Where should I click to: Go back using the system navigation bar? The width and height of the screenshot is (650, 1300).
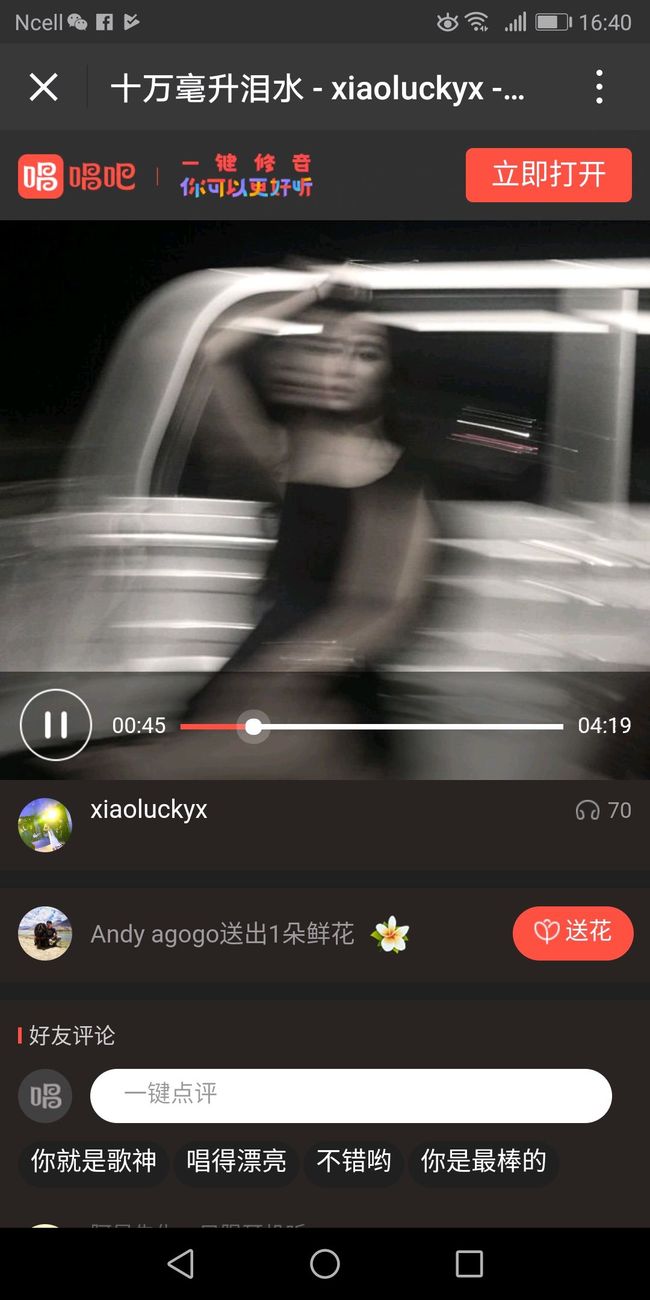click(181, 1264)
